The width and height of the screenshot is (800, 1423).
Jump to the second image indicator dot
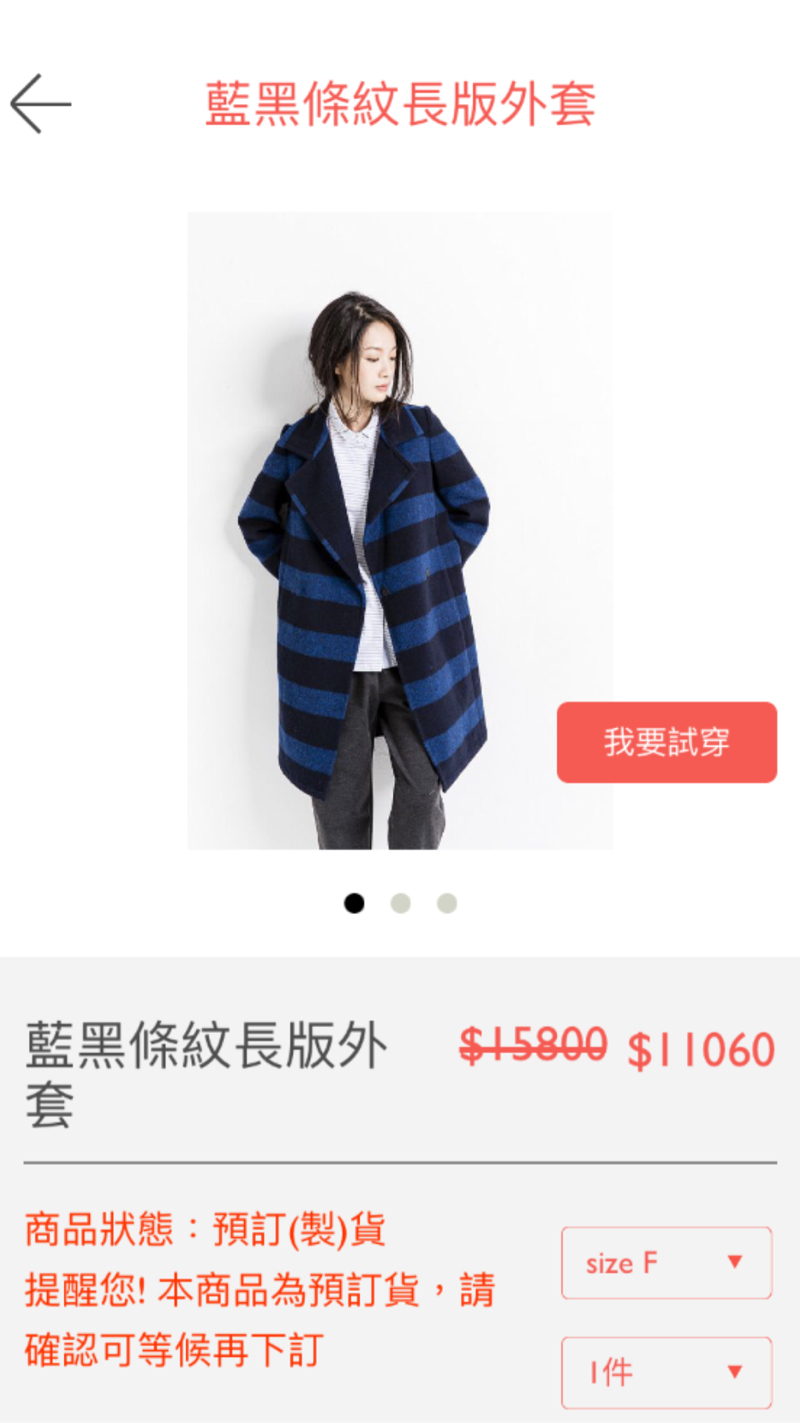pos(400,904)
